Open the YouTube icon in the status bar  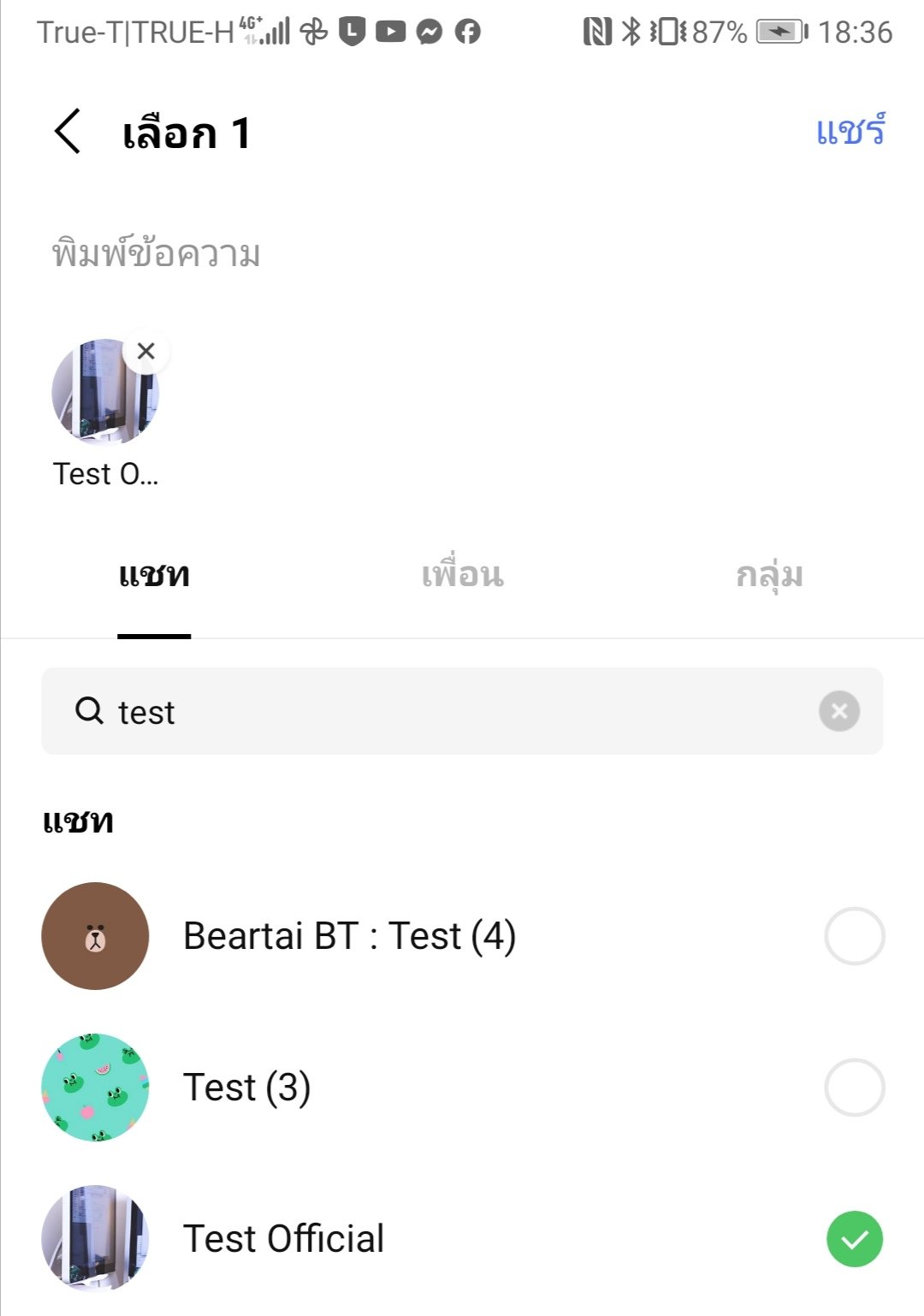point(392,33)
